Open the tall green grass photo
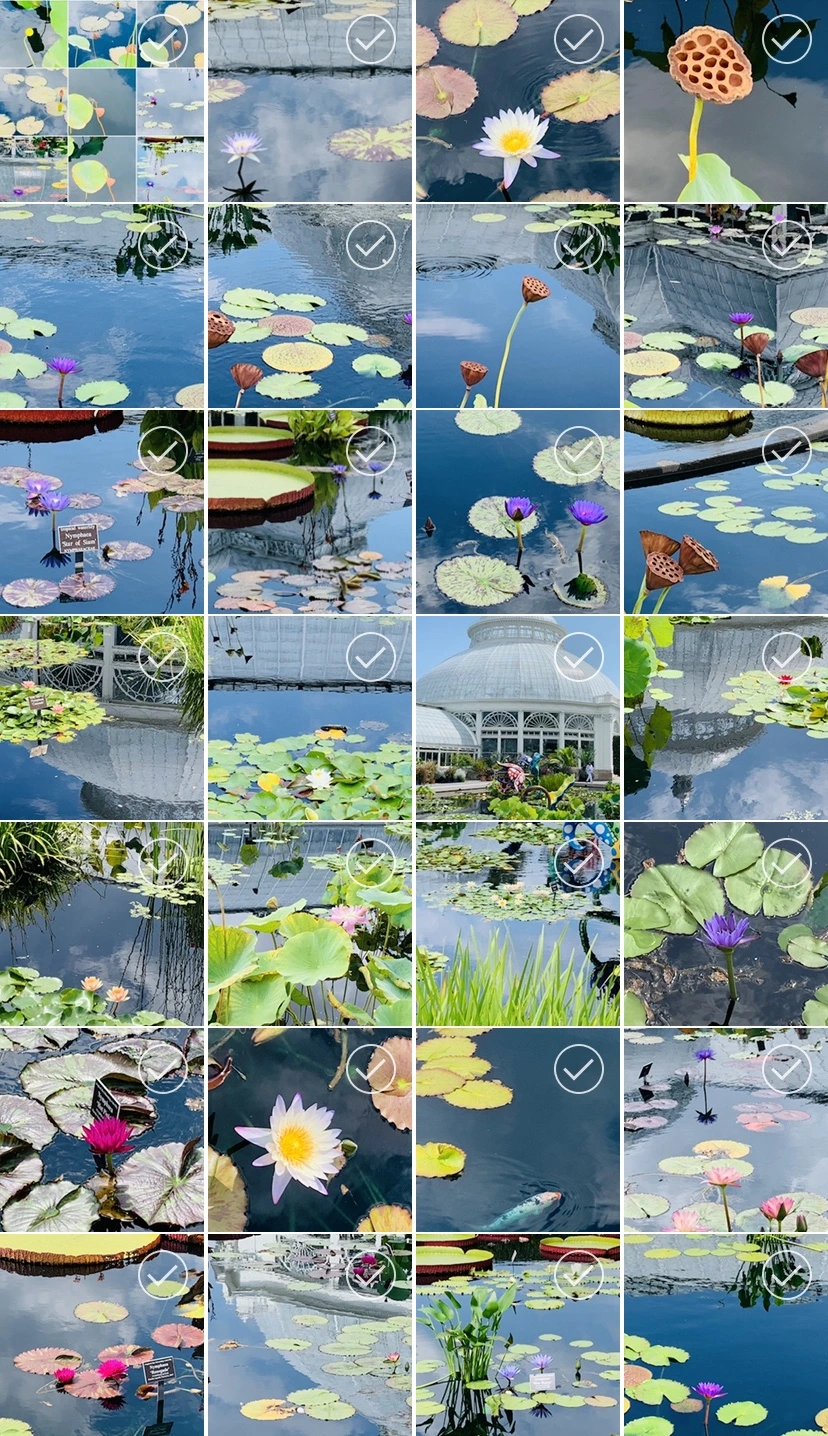The width and height of the screenshot is (828, 1436). click(517, 924)
